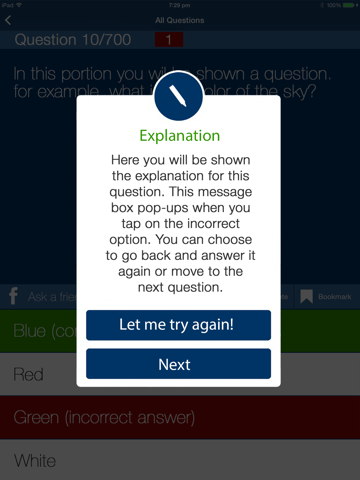Bookmark this question
Image resolution: width=360 pixels, height=480 pixels.
(x=327, y=297)
